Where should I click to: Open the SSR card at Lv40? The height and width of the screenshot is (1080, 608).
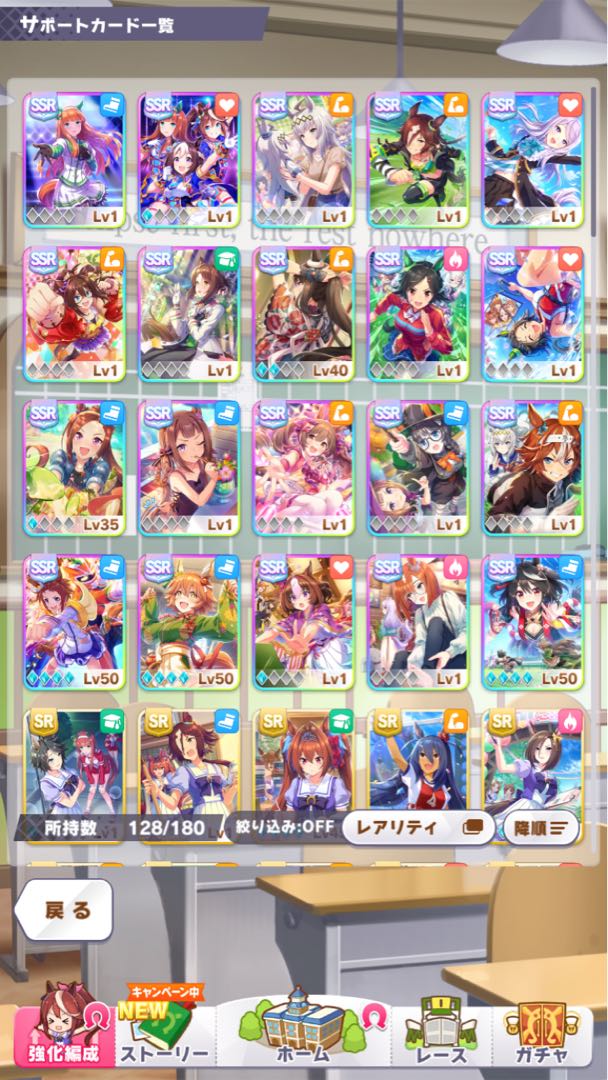(303, 312)
